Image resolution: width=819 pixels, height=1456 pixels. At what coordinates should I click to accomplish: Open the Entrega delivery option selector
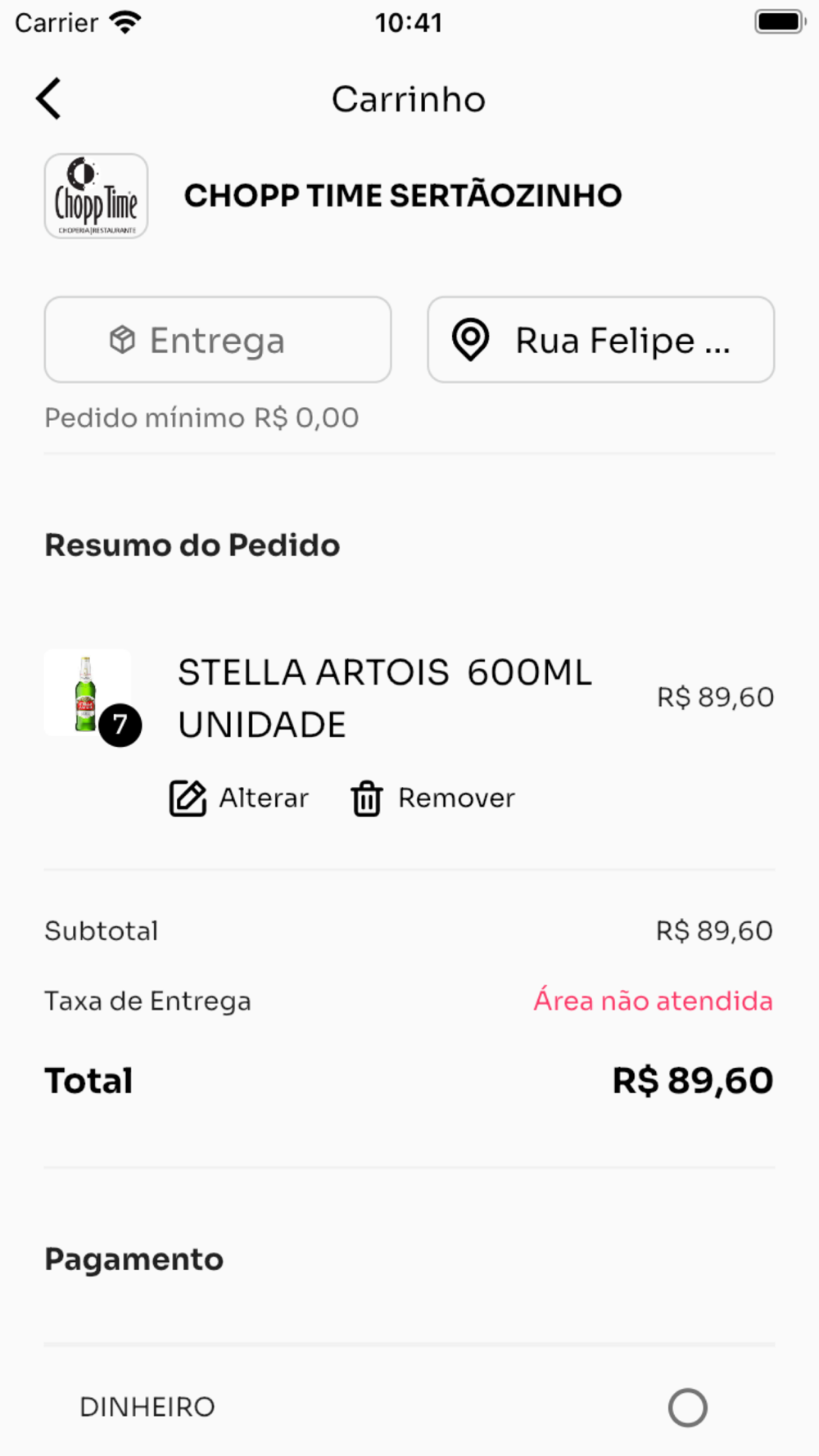click(x=218, y=340)
